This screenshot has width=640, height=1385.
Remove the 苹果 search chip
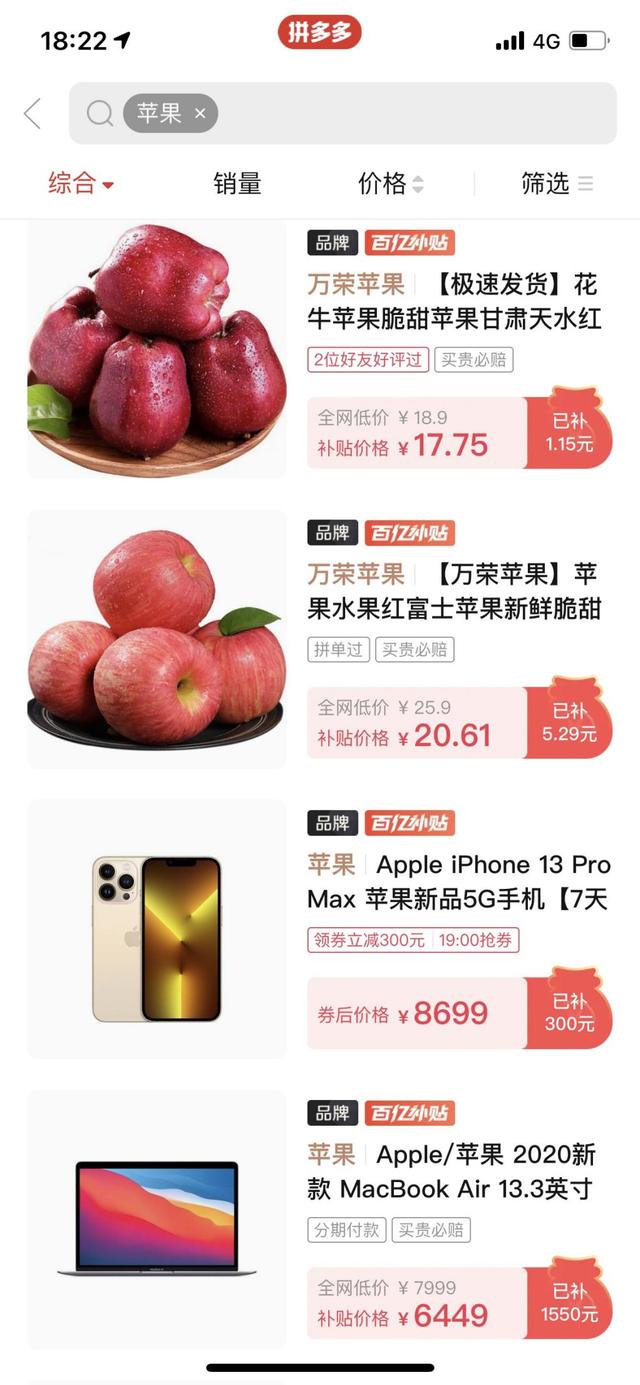200,114
